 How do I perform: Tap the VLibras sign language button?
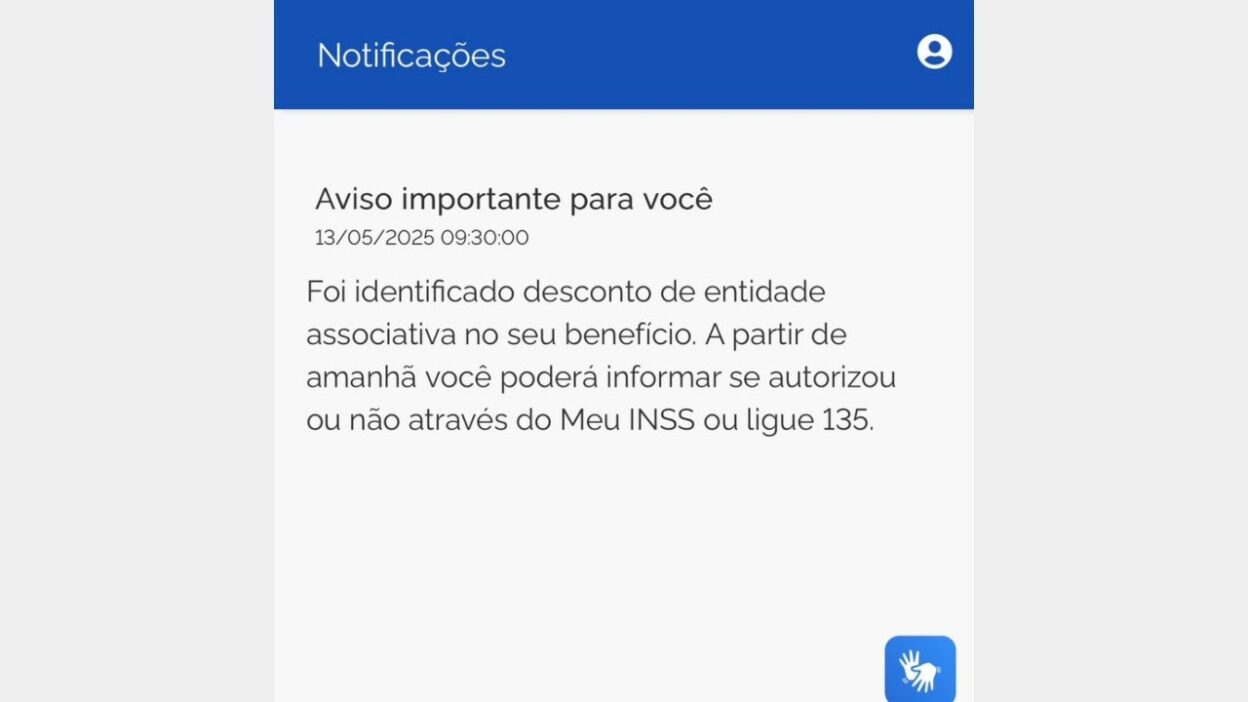[919, 669]
